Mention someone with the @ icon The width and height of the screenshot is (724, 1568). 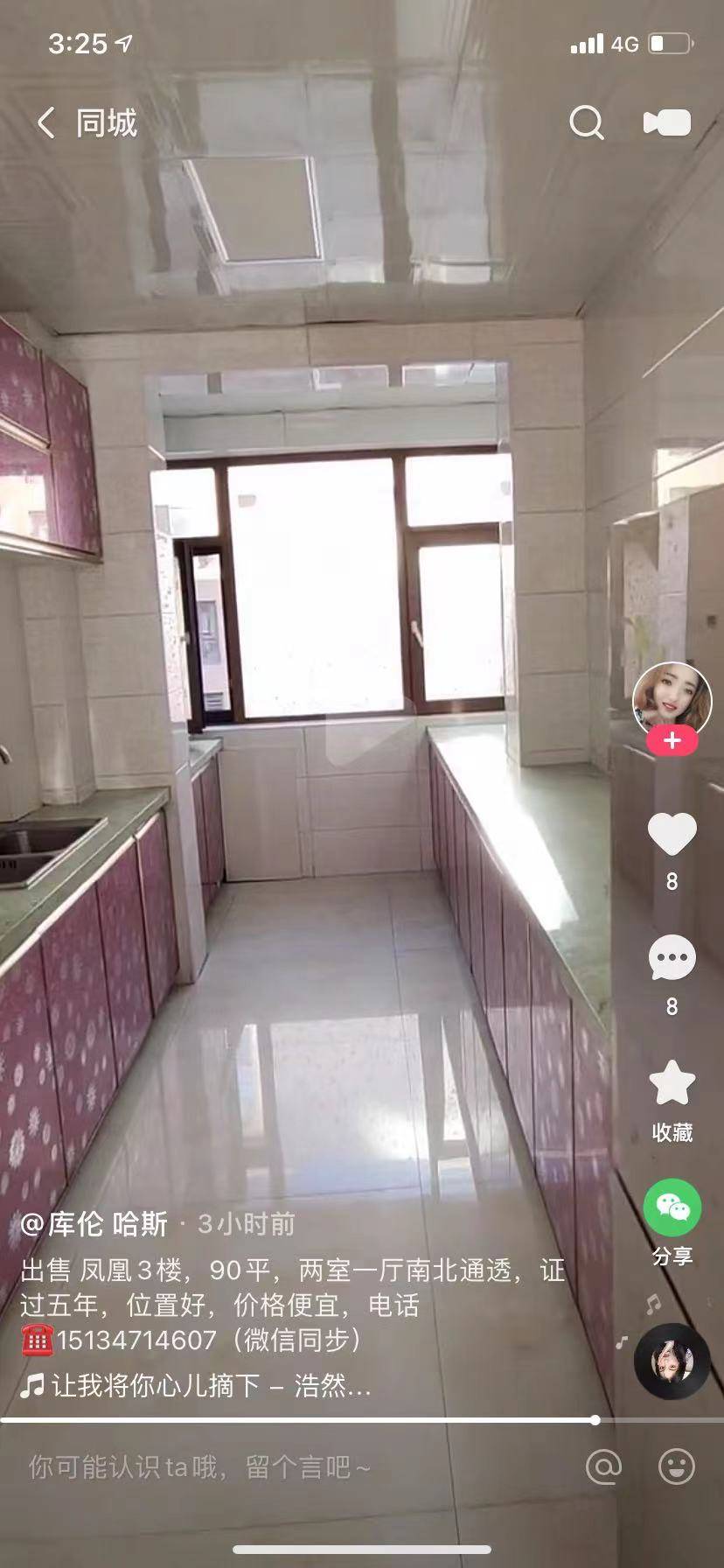(603, 1466)
